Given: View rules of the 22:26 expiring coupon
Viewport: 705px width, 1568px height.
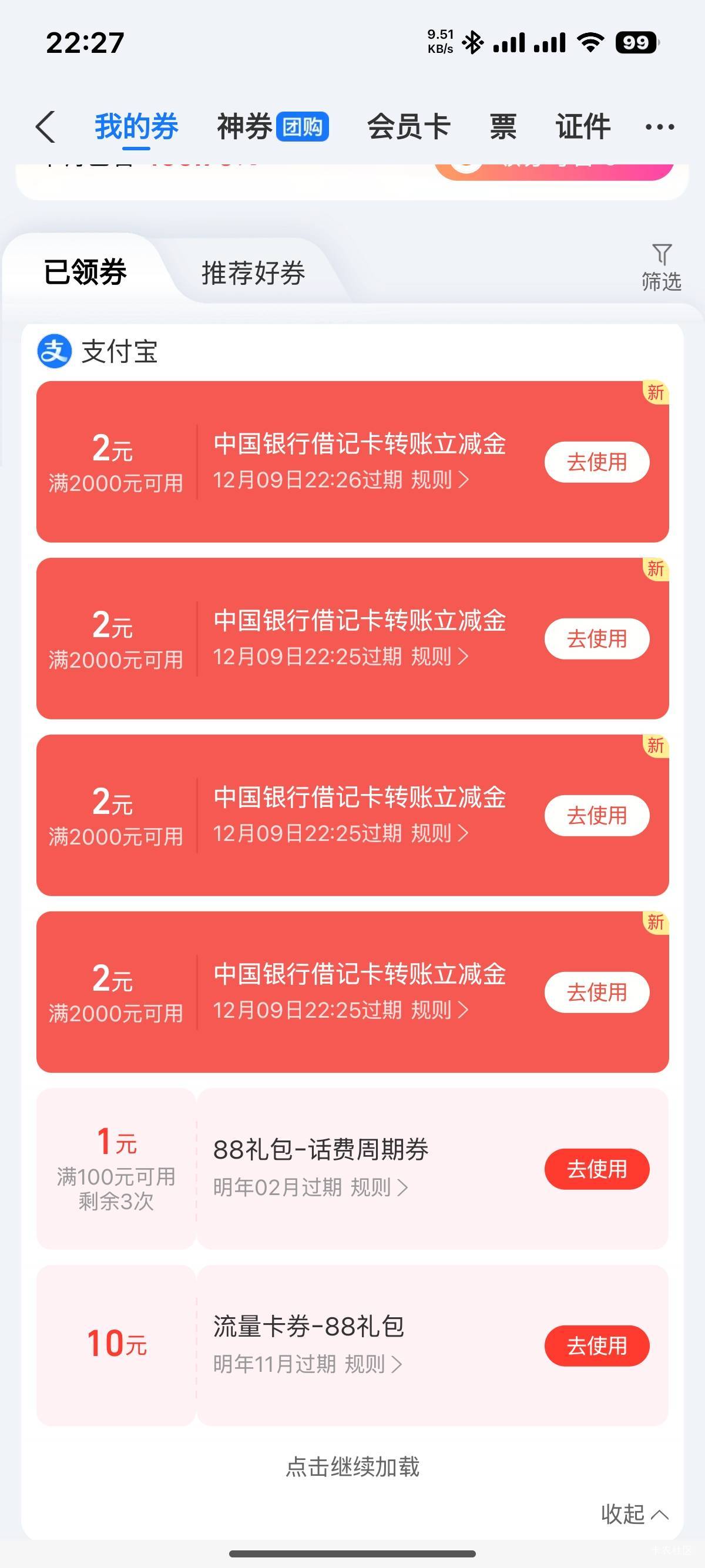Looking at the screenshot, I should 439,480.
